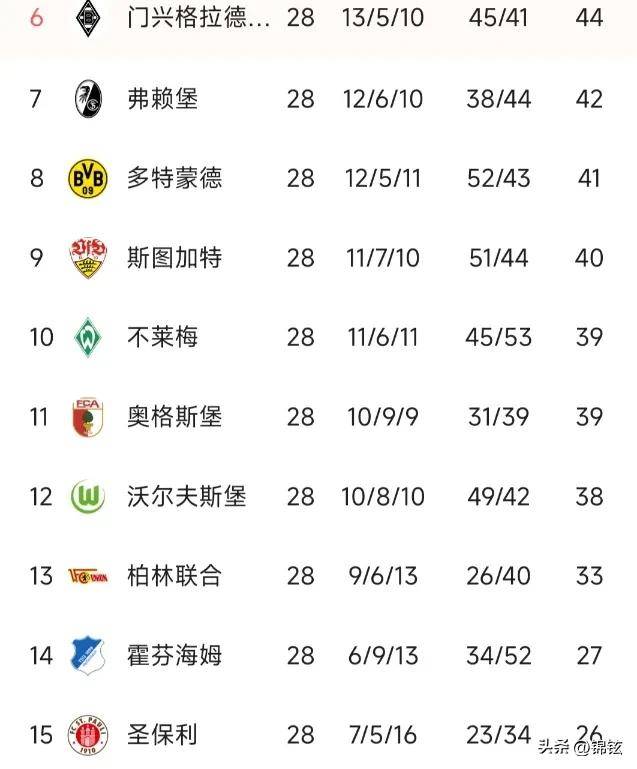The width and height of the screenshot is (637, 769).
Task: Select the 多特蒙德 row
Action: 175,178
